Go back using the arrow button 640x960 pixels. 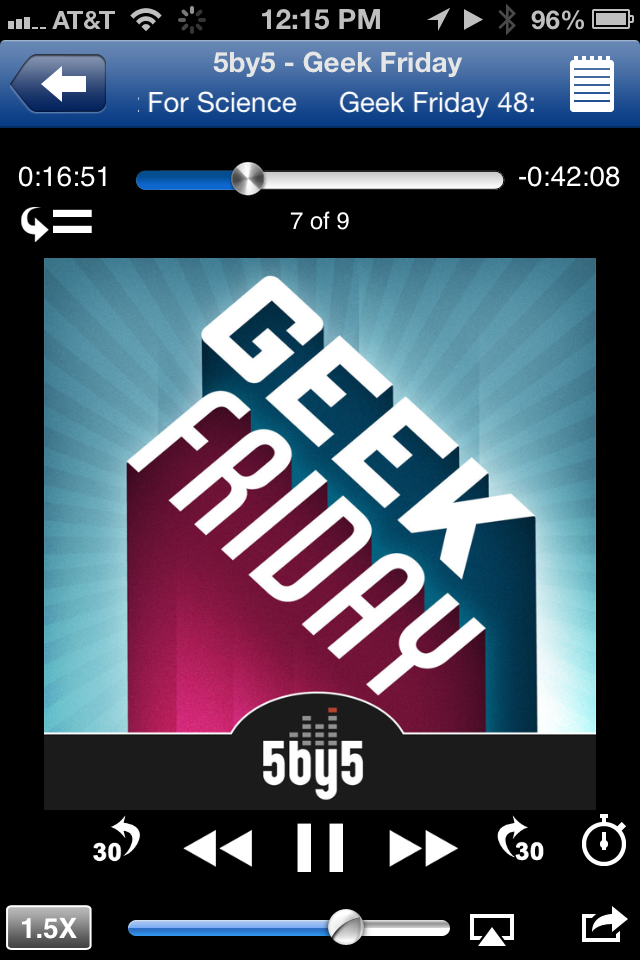(x=58, y=84)
